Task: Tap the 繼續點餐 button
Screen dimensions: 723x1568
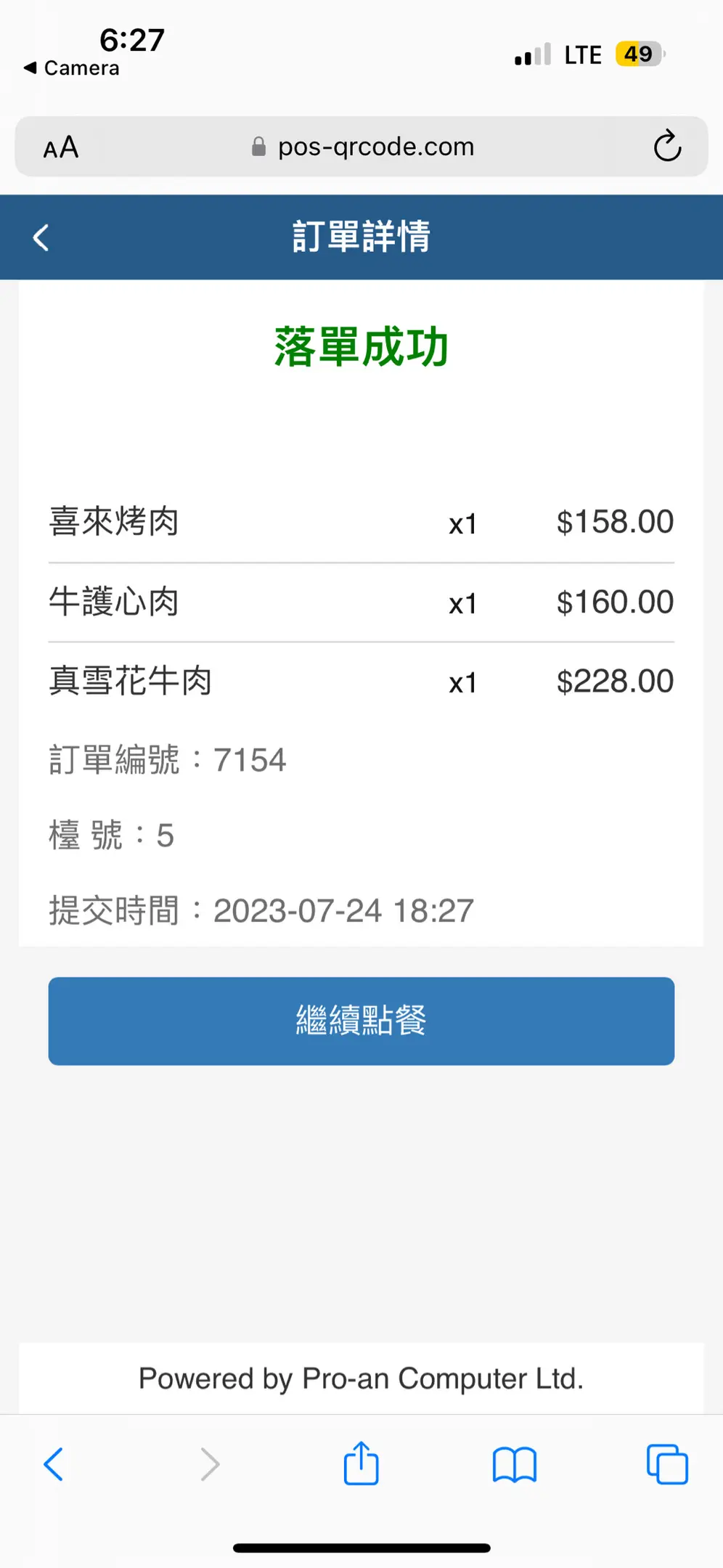Action: pos(361,1021)
